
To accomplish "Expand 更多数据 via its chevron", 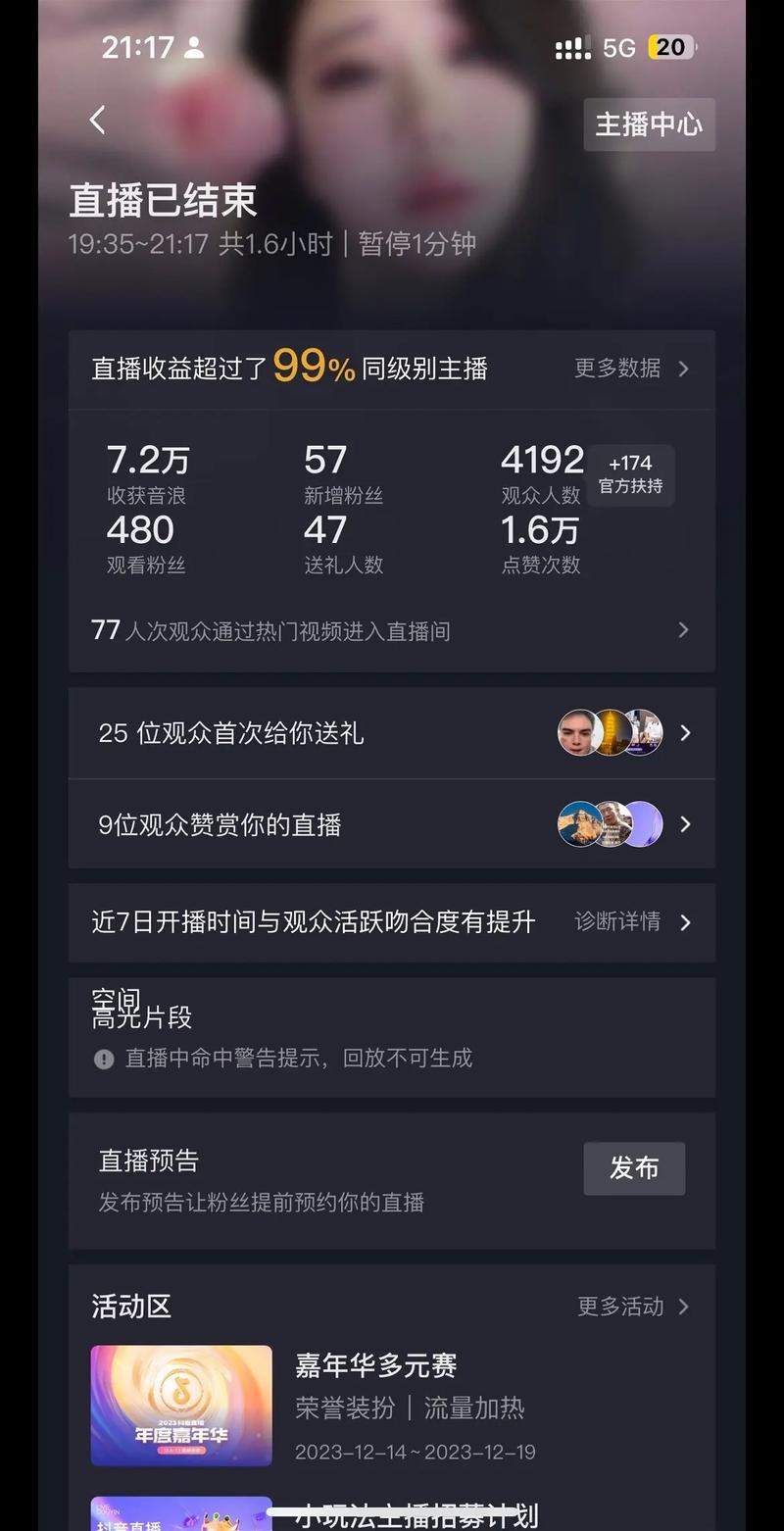I will [683, 370].
